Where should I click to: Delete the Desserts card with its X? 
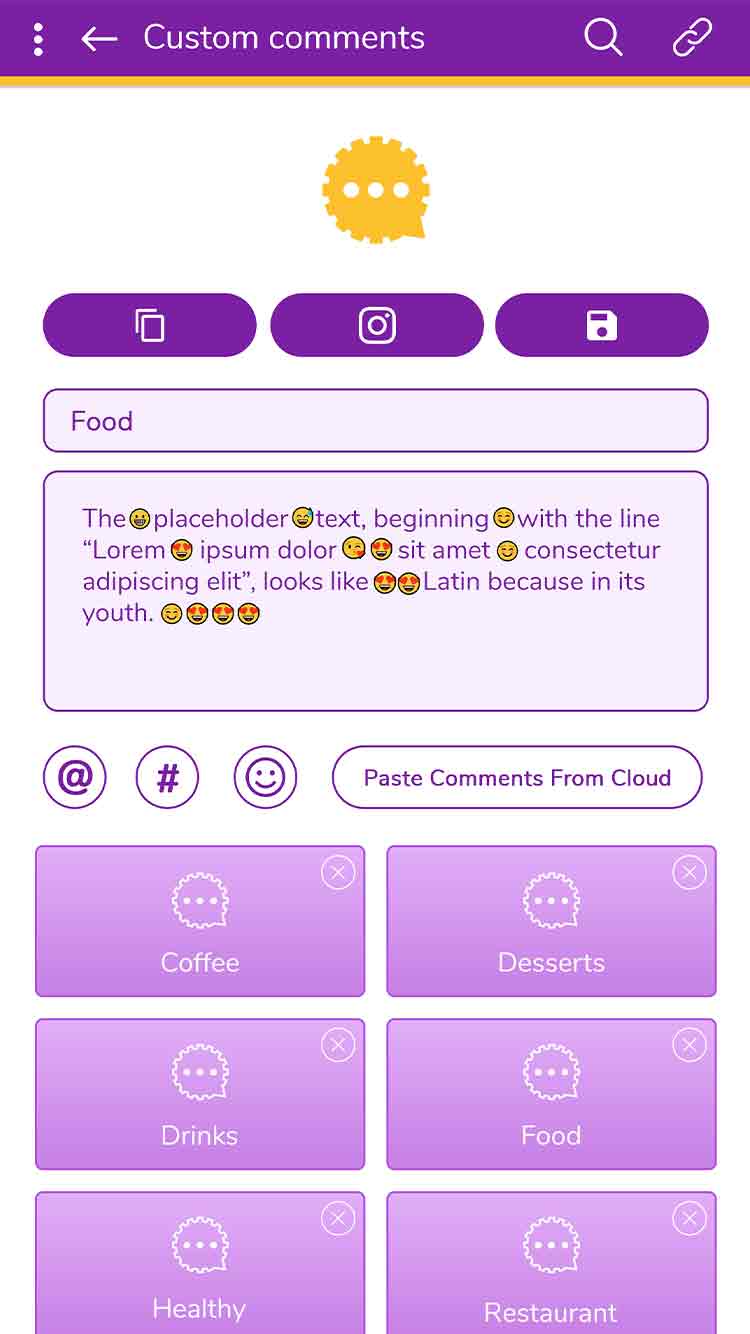[689, 873]
